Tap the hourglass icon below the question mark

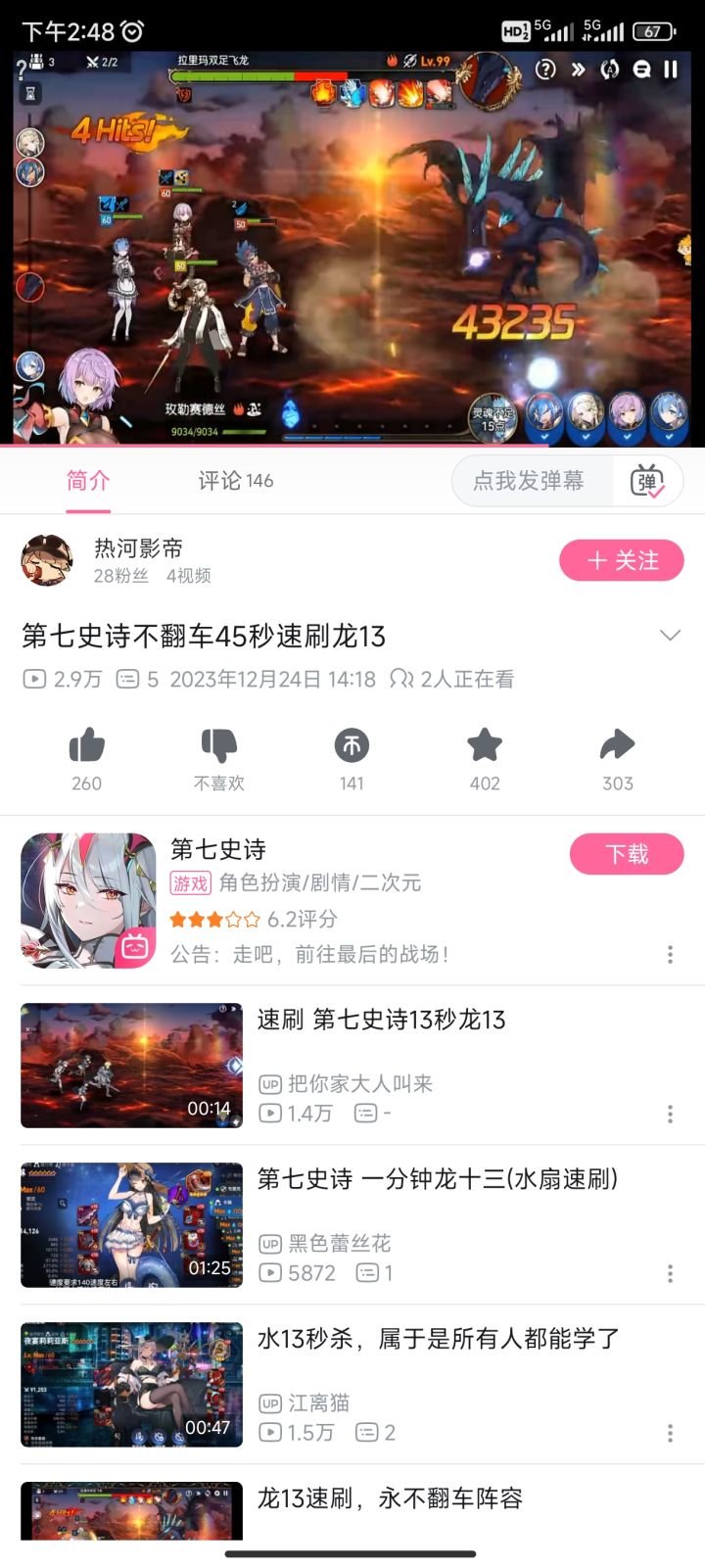[x=29, y=93]
